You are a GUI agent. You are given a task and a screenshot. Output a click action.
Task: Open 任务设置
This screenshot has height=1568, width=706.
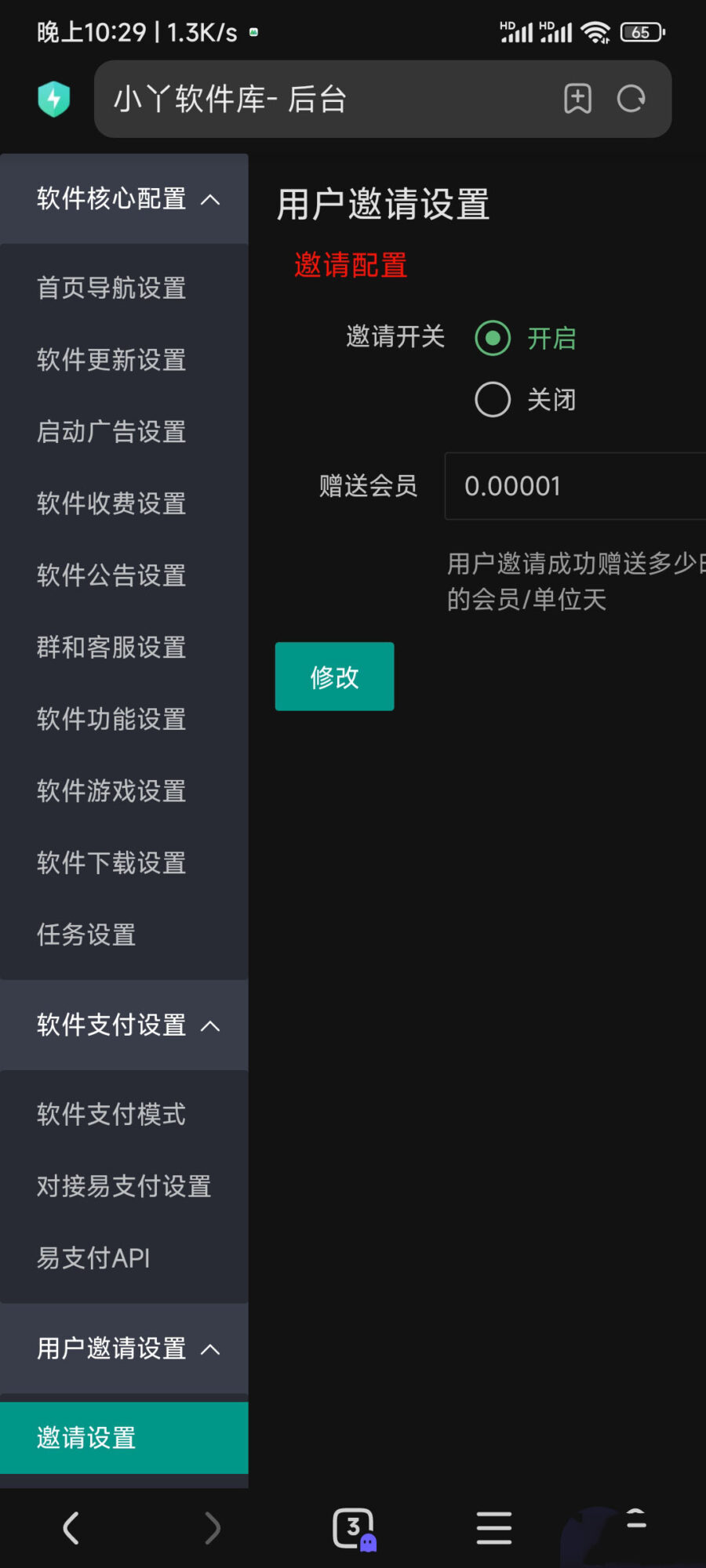(x=86, y=935)
